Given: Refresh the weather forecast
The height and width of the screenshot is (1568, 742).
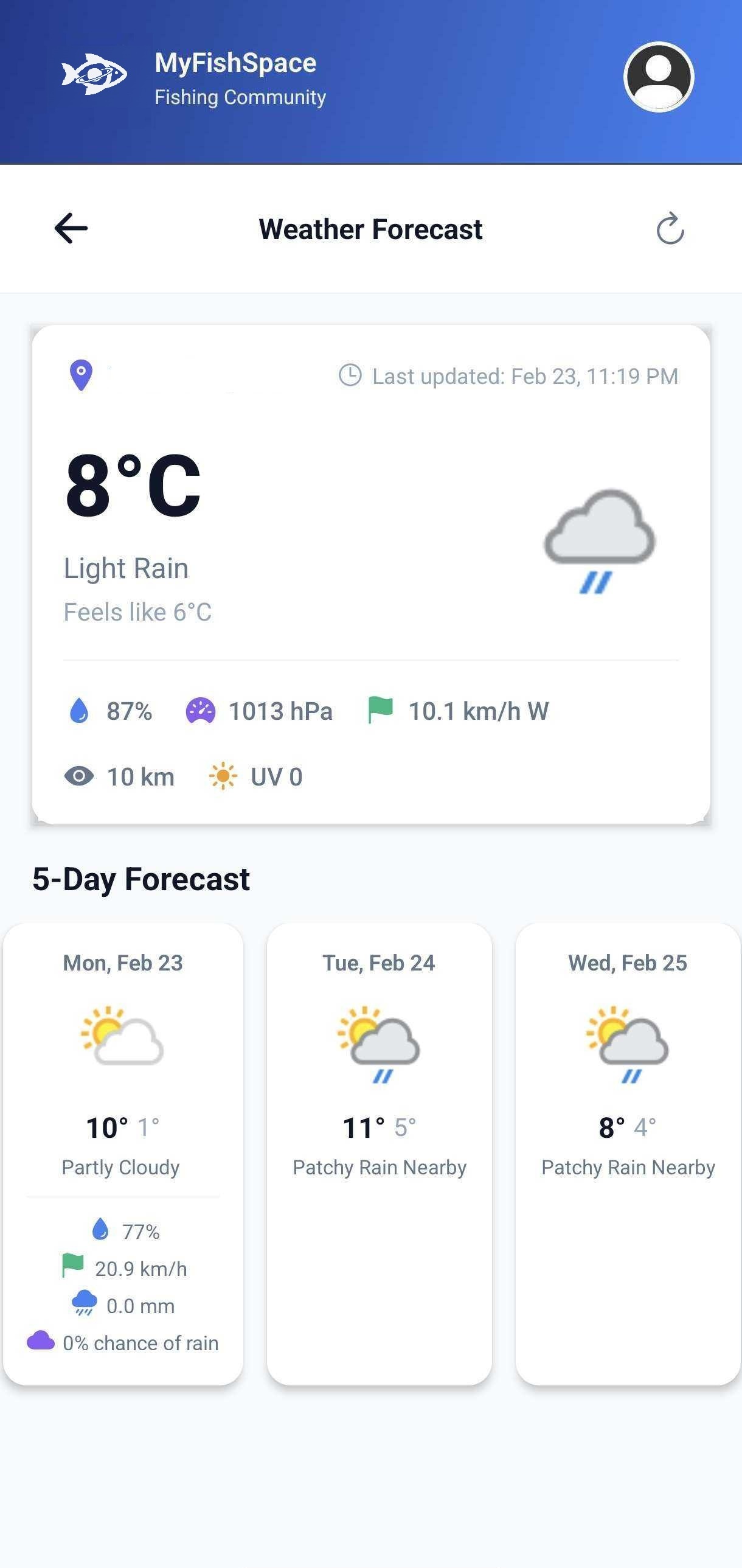Looking at the screenshot, I should tap(670, 229).
